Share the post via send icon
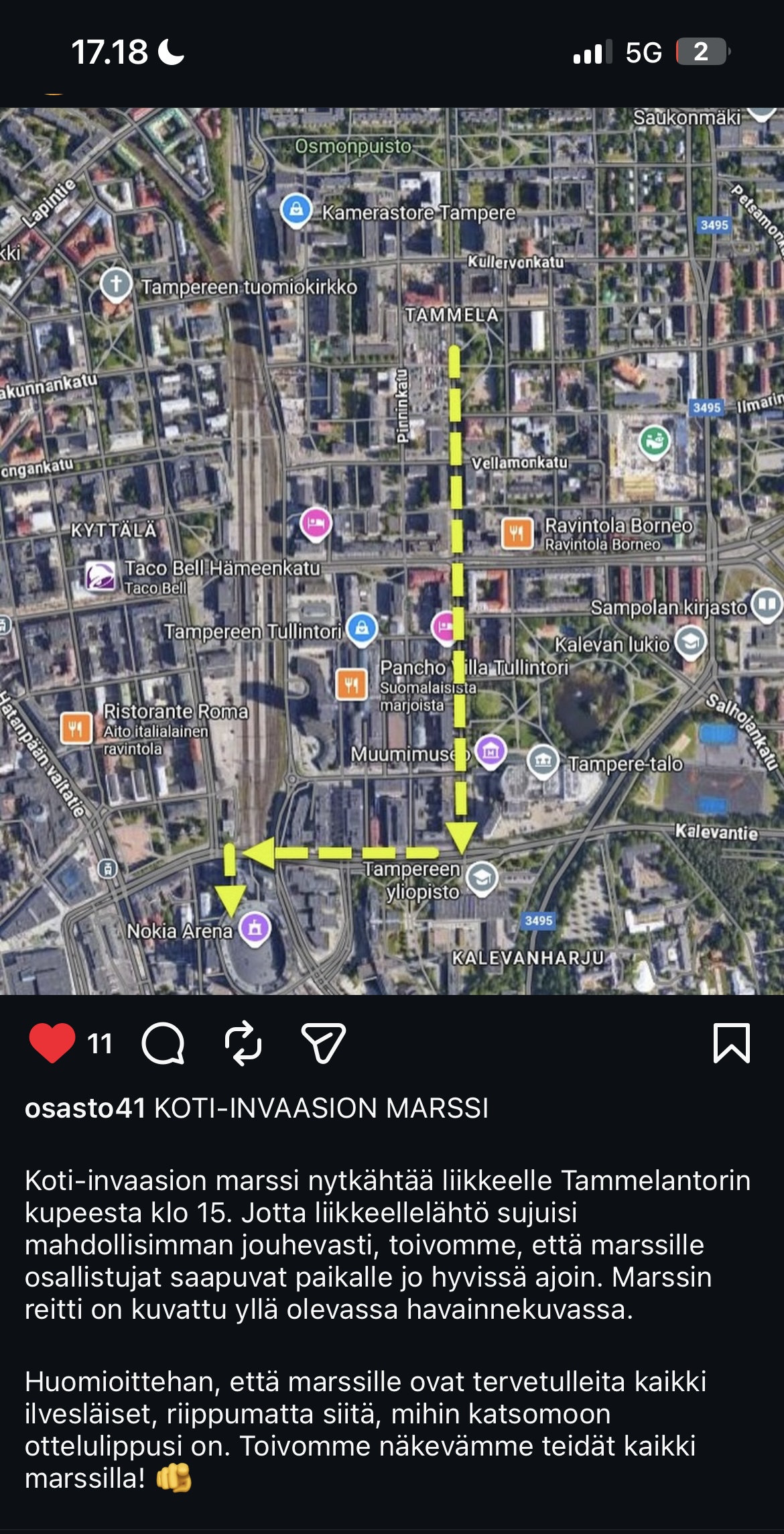Screen dimensions: 784x1534 click(324, 1043)
